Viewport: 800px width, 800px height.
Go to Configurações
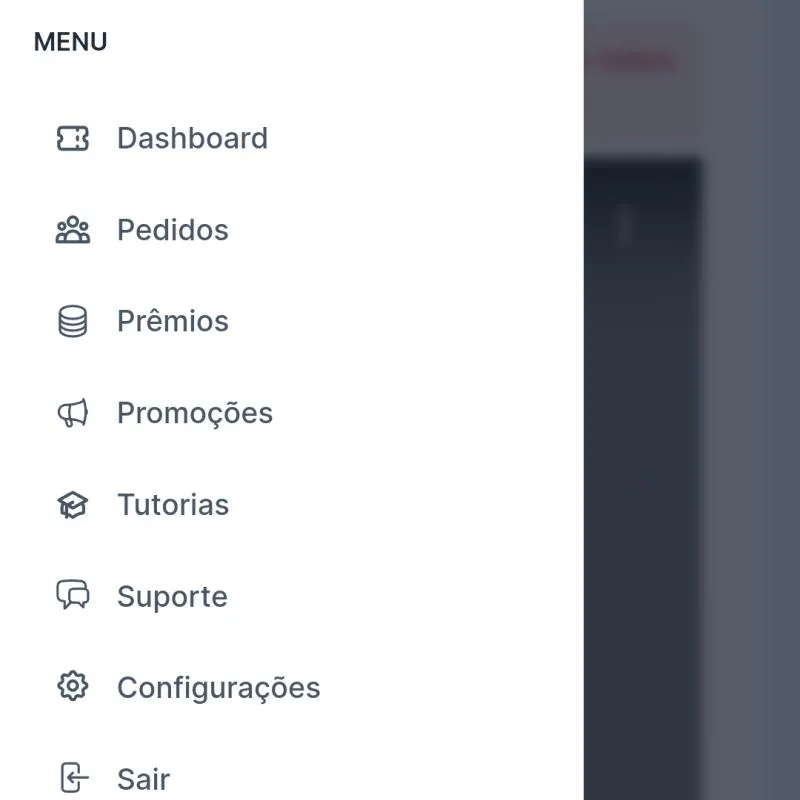(x=218, y=688)
